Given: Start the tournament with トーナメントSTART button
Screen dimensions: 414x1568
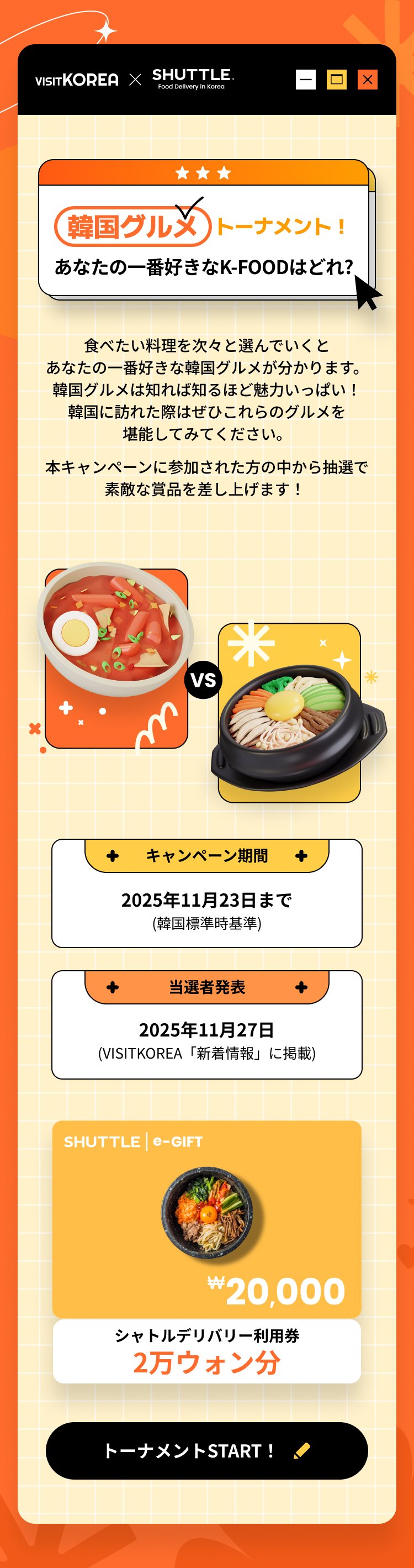Looking at the screenshot, I should click(x=206, y=1450).
